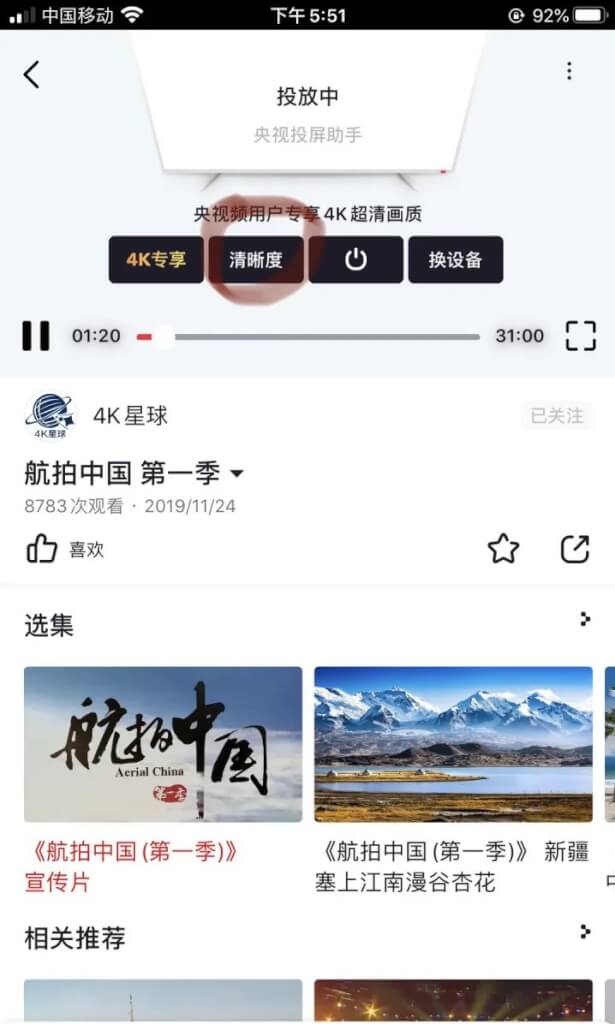The width and height of the screenshot is (615, 1024).
Task: Open the 清晰度 quality options
Action: tap(256, 260)
